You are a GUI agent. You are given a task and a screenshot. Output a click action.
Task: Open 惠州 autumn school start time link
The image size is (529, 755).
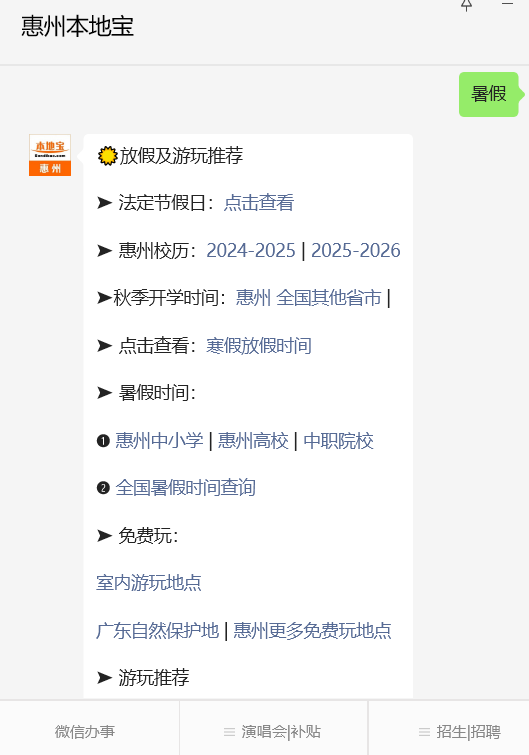pos(254,298)
